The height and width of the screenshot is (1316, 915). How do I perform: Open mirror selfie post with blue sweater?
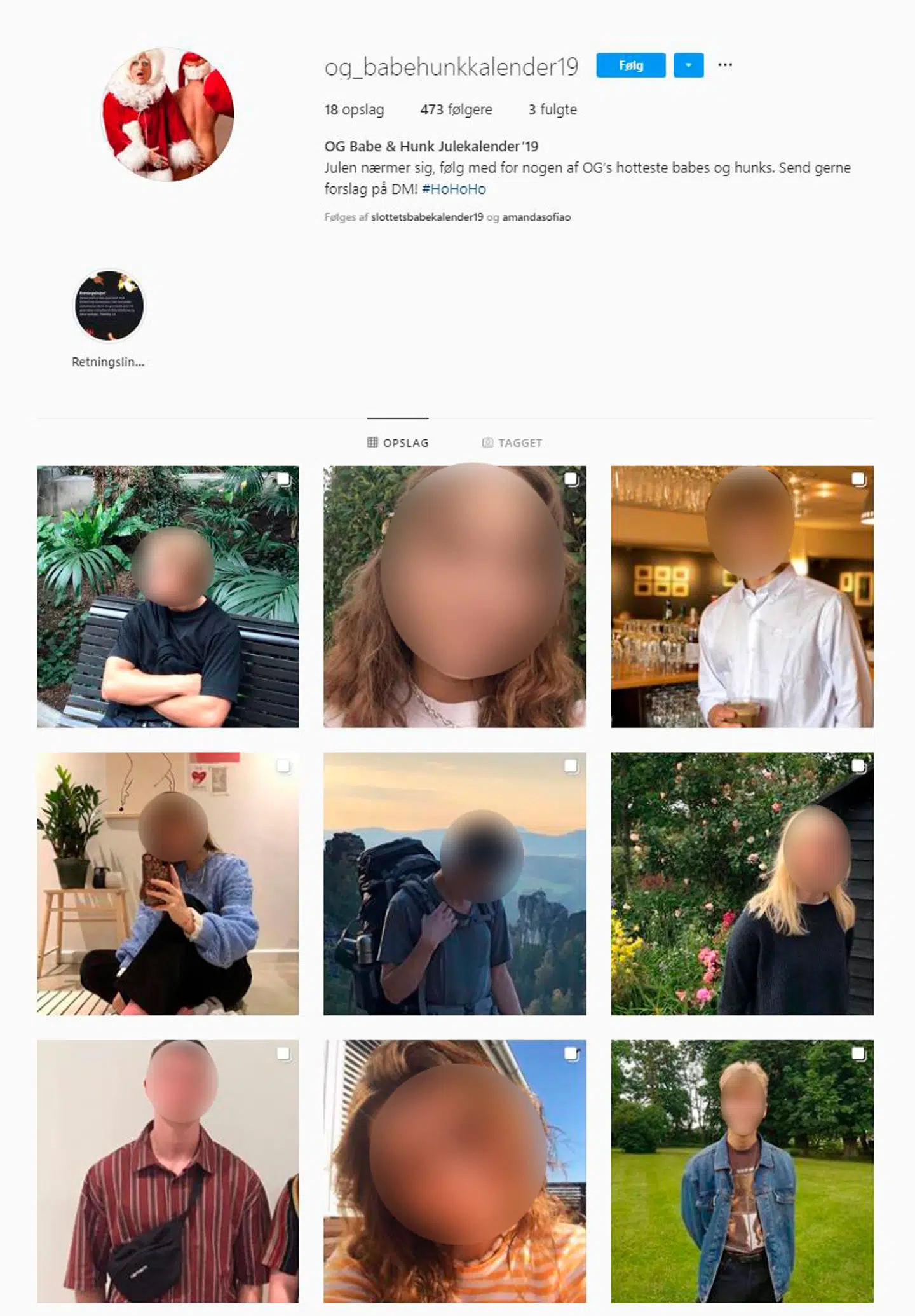pyautogui.click(x=168, y=884)
